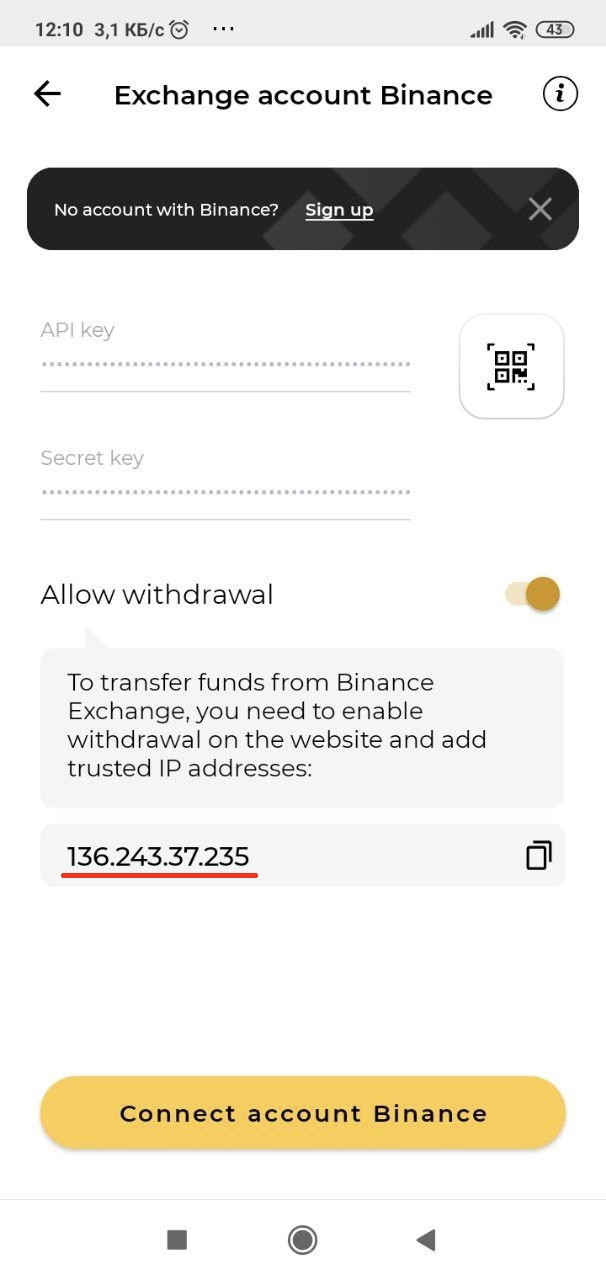Focus the API key field
The height and width of the screenshot is (1280, 606).
(225, 364)
